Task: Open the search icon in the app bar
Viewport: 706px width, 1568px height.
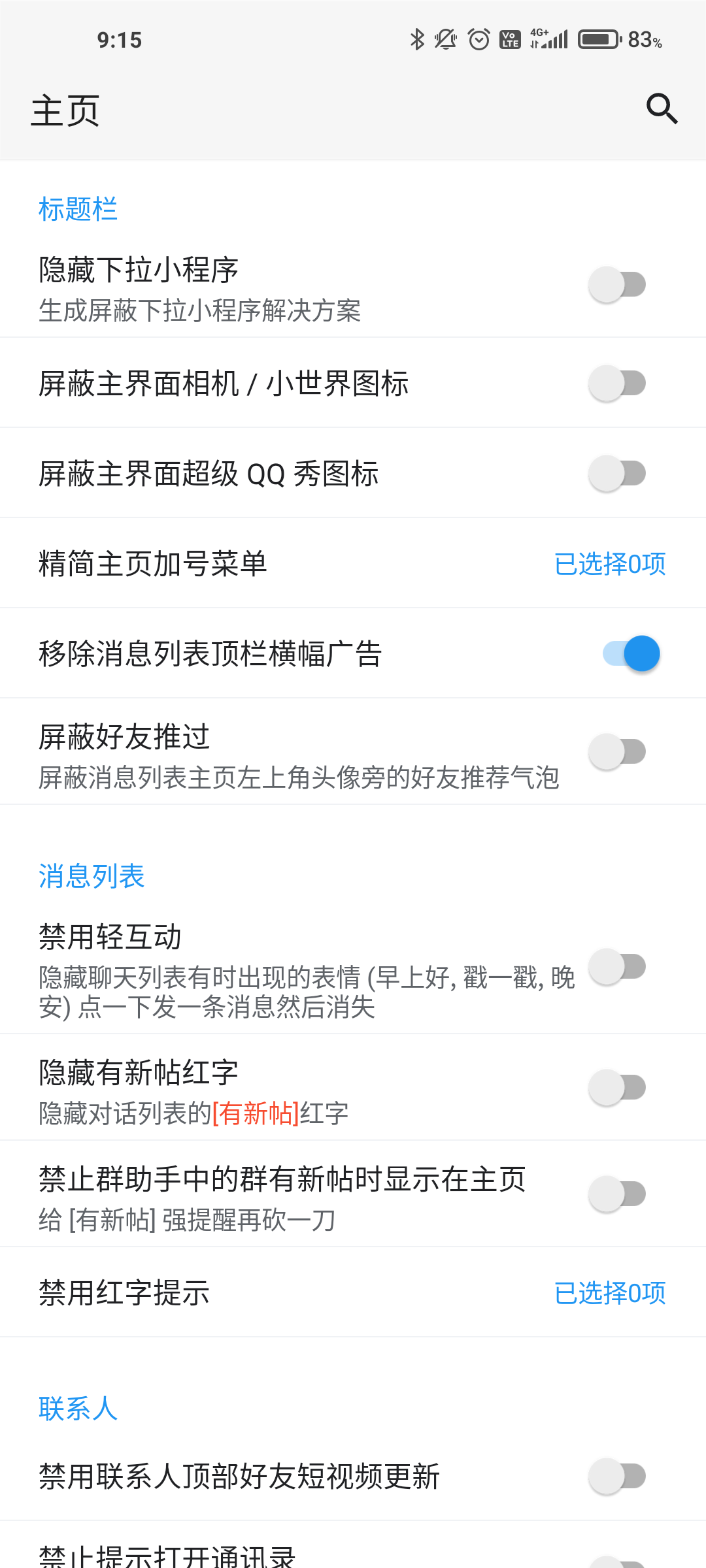Action: point(662,108)
